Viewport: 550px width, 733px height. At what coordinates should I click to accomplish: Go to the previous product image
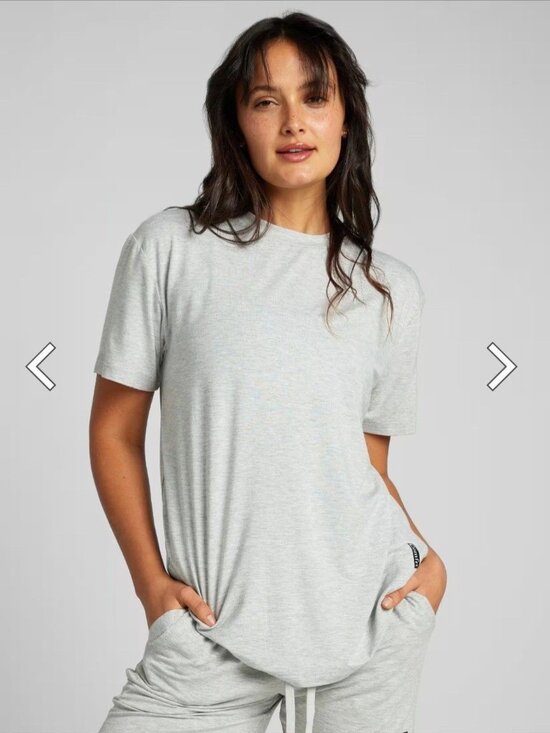pyautogui.click(x=41, y=366)
